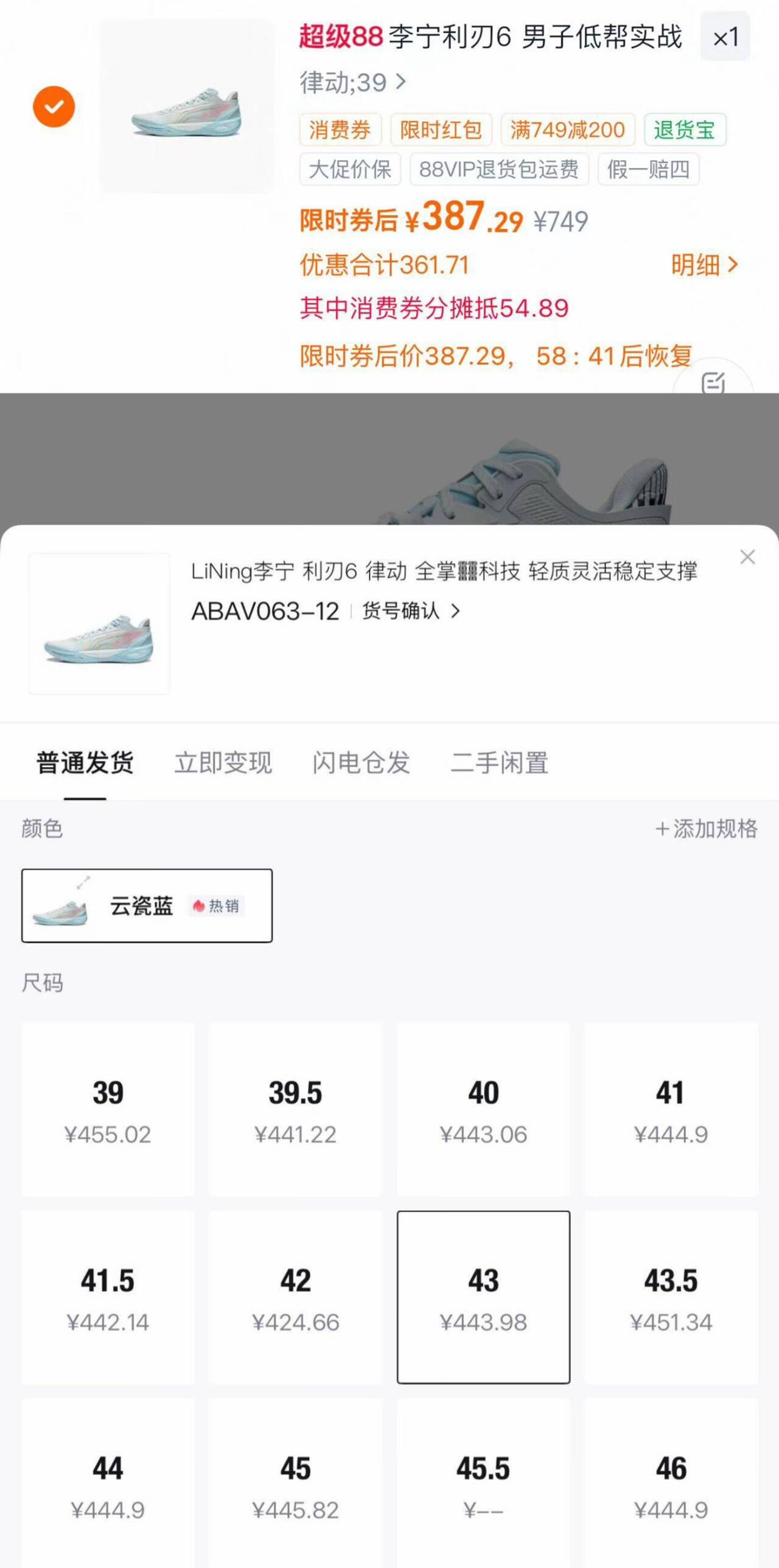This screenshot has width=779, height=1568.
Task: Close the size selection sheet
Action: click(747, 557)
